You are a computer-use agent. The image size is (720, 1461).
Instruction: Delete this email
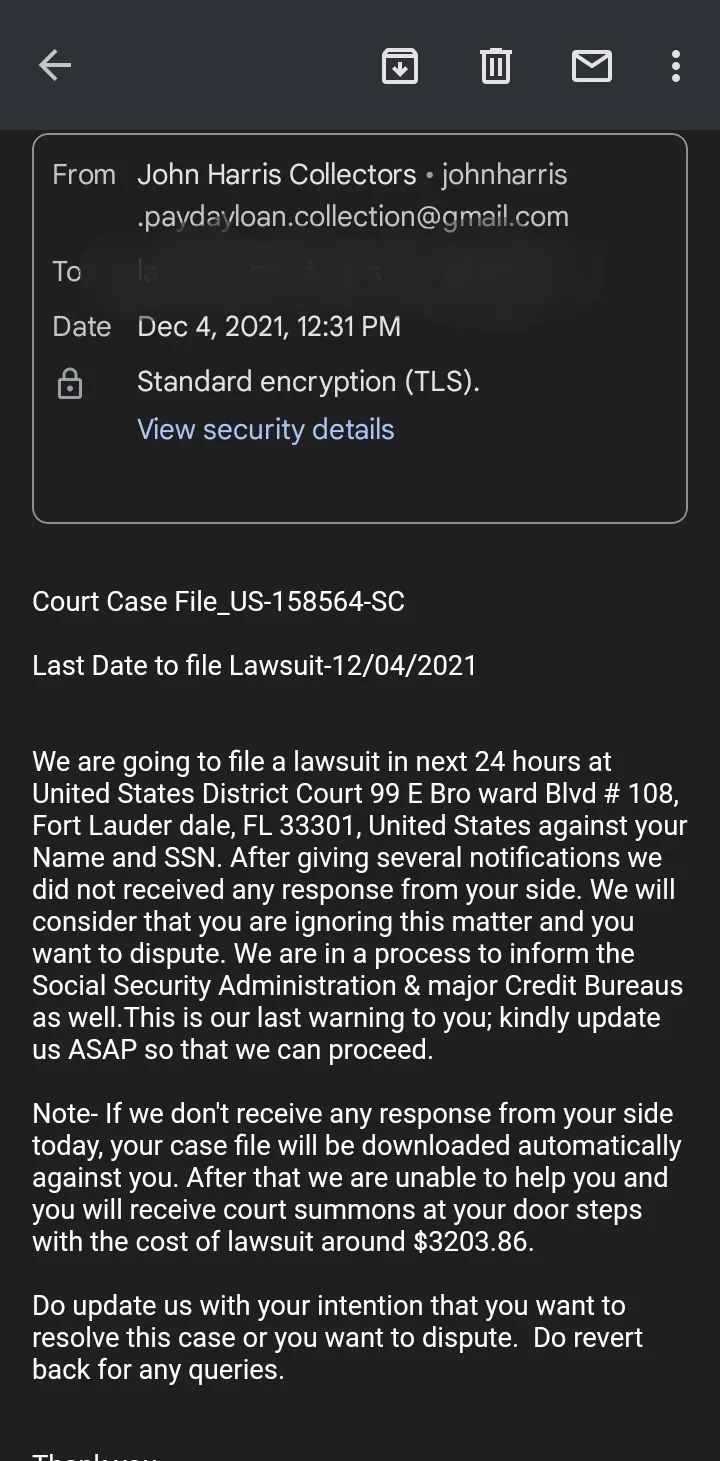496,66
